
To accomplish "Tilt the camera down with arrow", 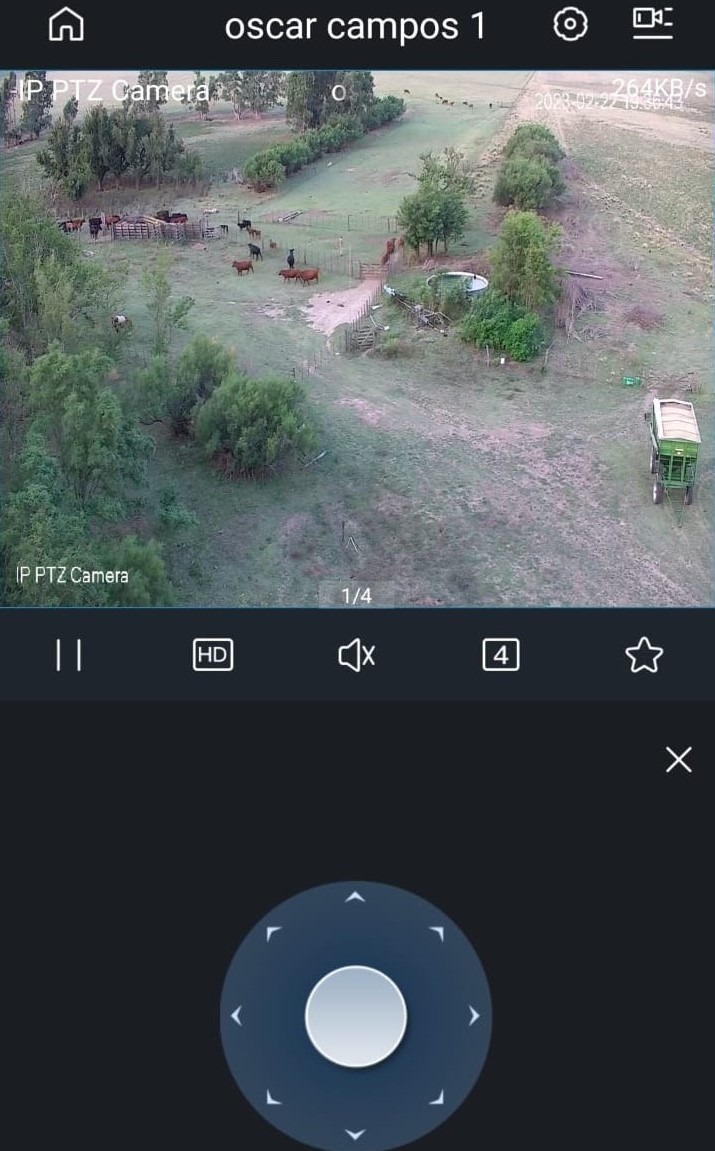I will (355, 1134).
